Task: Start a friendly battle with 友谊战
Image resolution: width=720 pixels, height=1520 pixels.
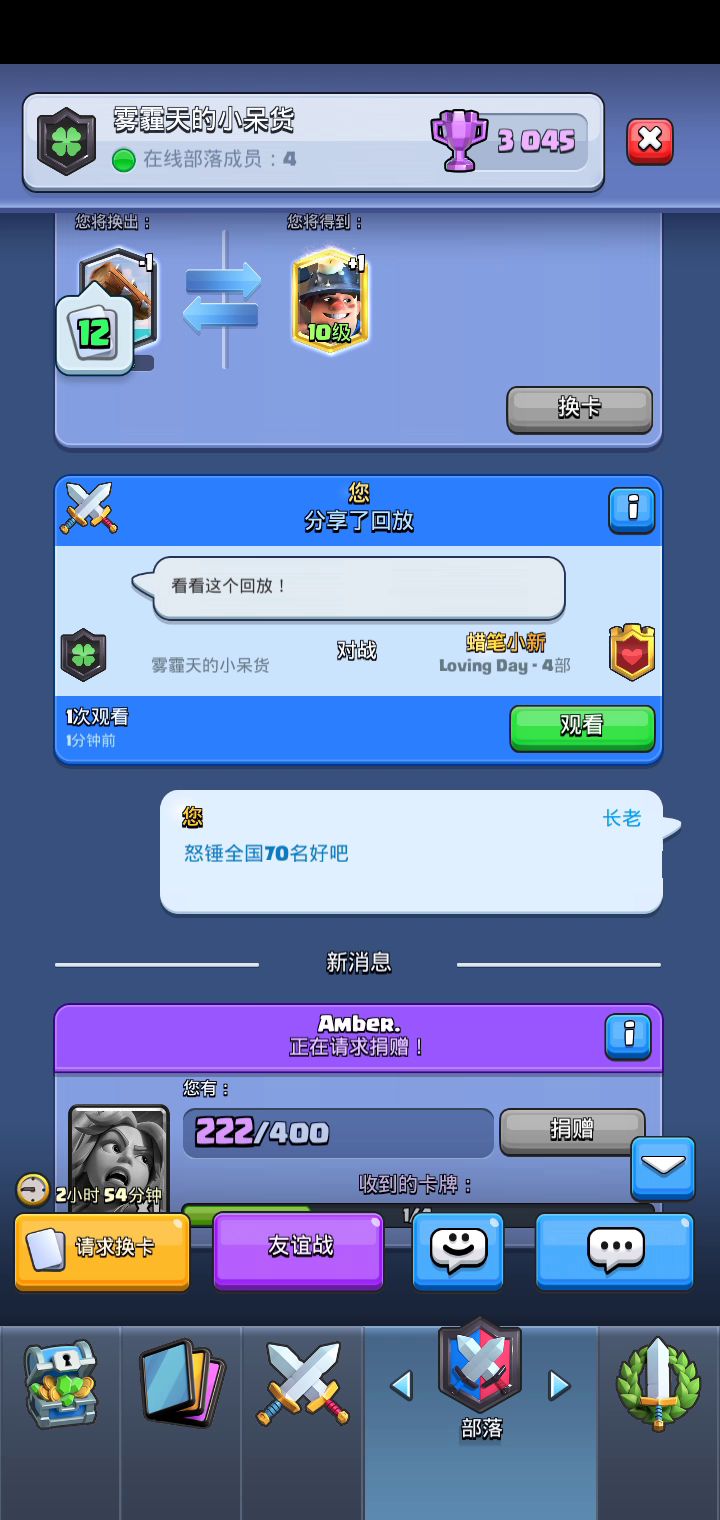Action: (298, 1248)
